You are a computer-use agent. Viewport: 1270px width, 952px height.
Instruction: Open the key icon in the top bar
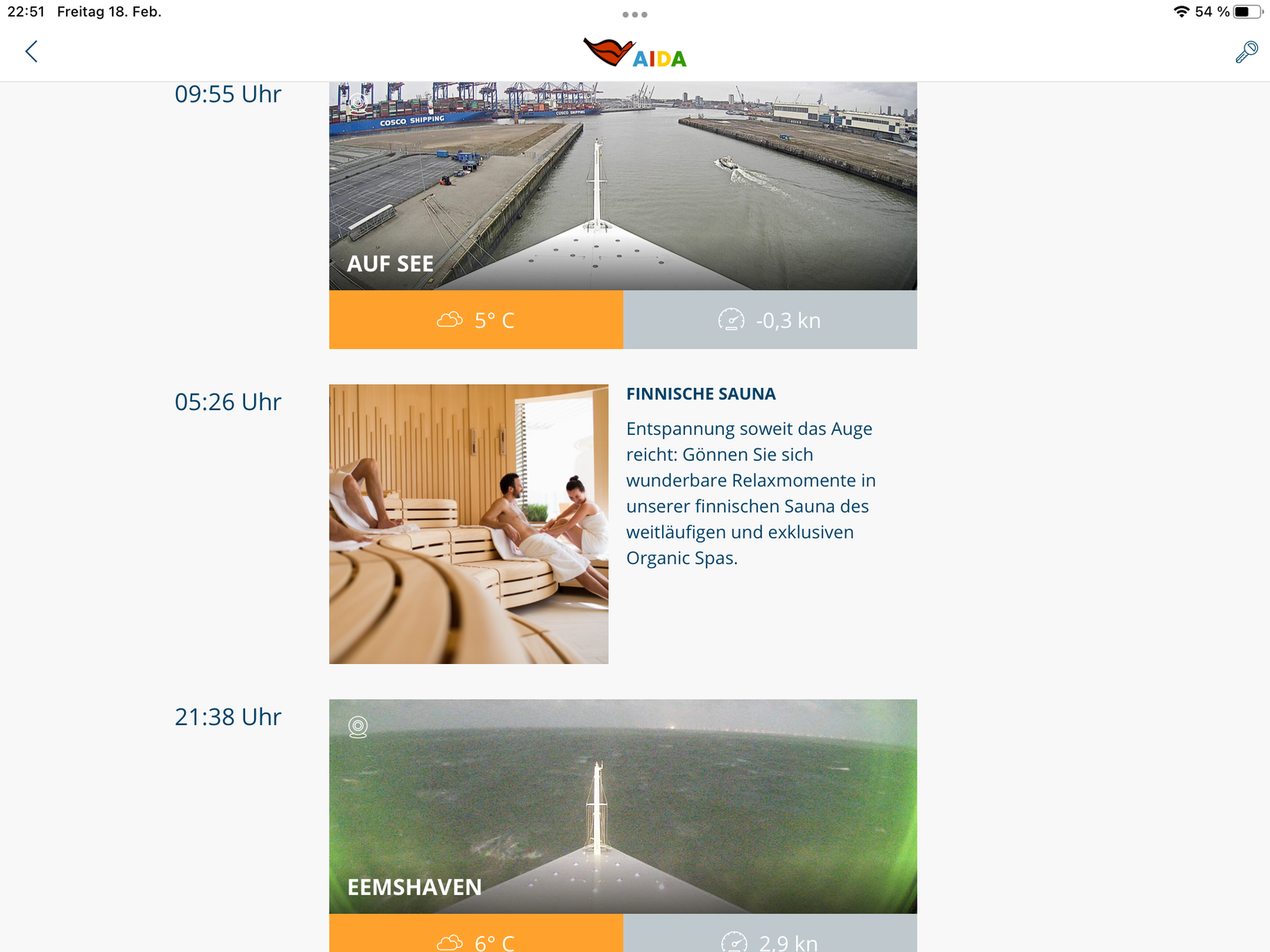(1246, 52)
